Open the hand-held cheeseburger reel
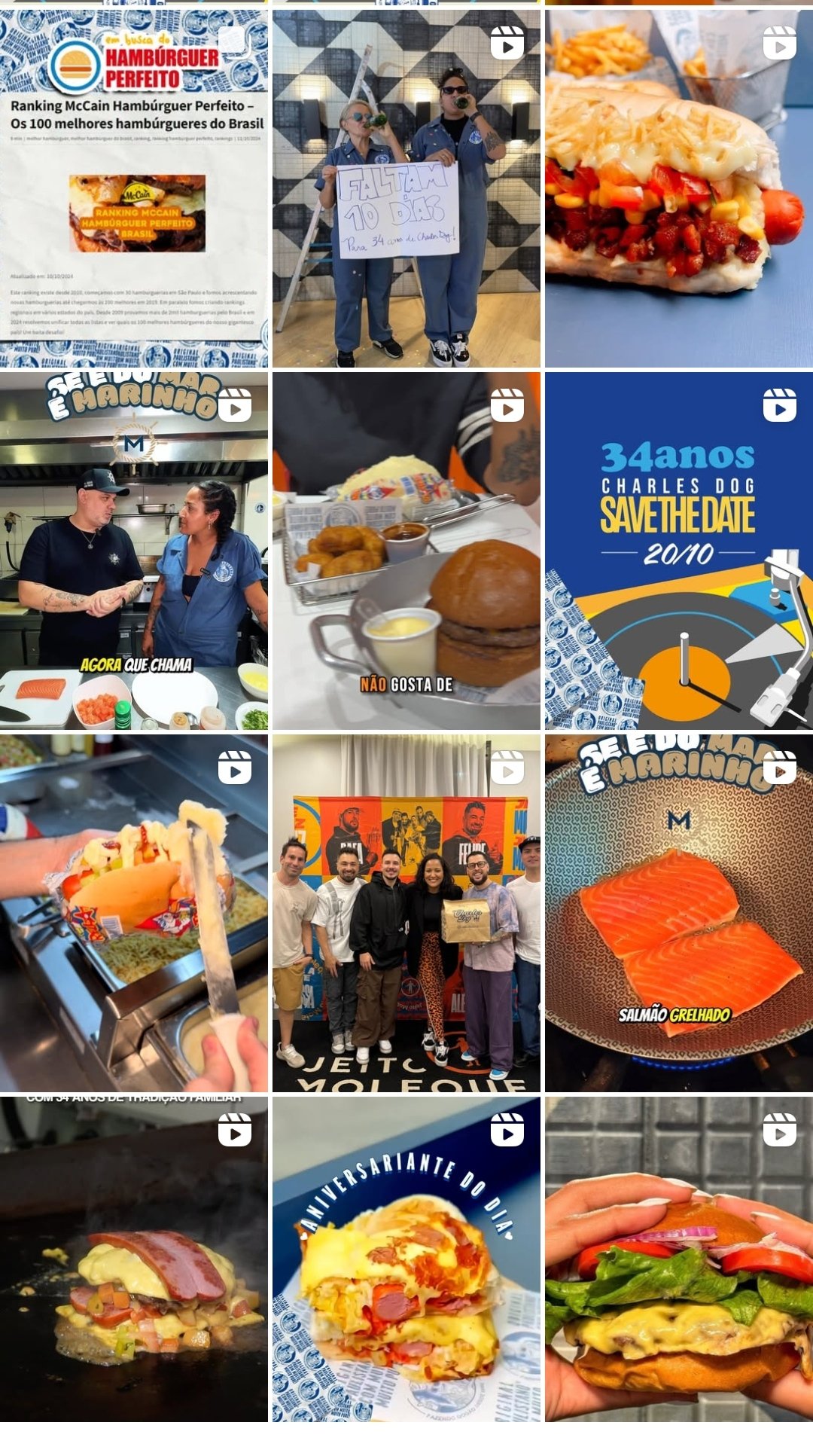The image size is (813, 1456). click(679, 1259)
